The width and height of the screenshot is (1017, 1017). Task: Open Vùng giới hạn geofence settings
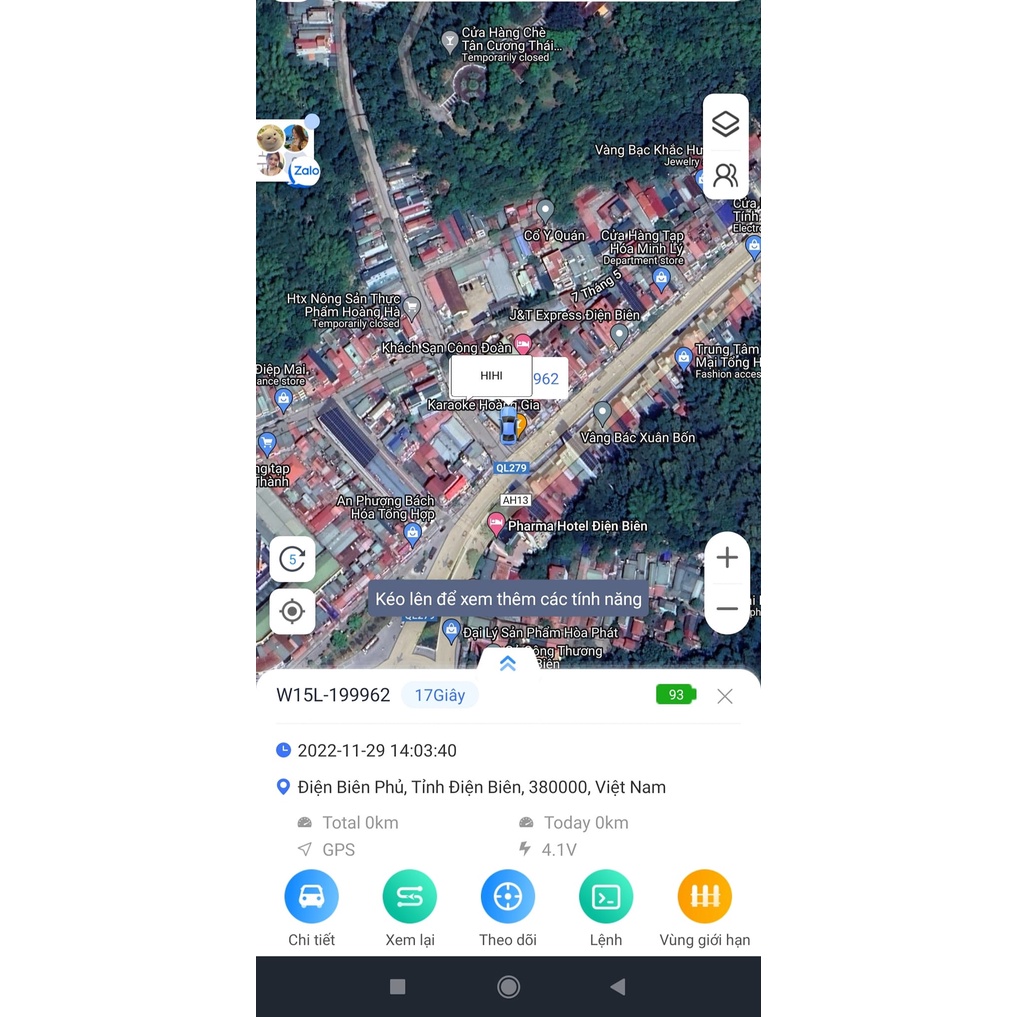point(705,896)
